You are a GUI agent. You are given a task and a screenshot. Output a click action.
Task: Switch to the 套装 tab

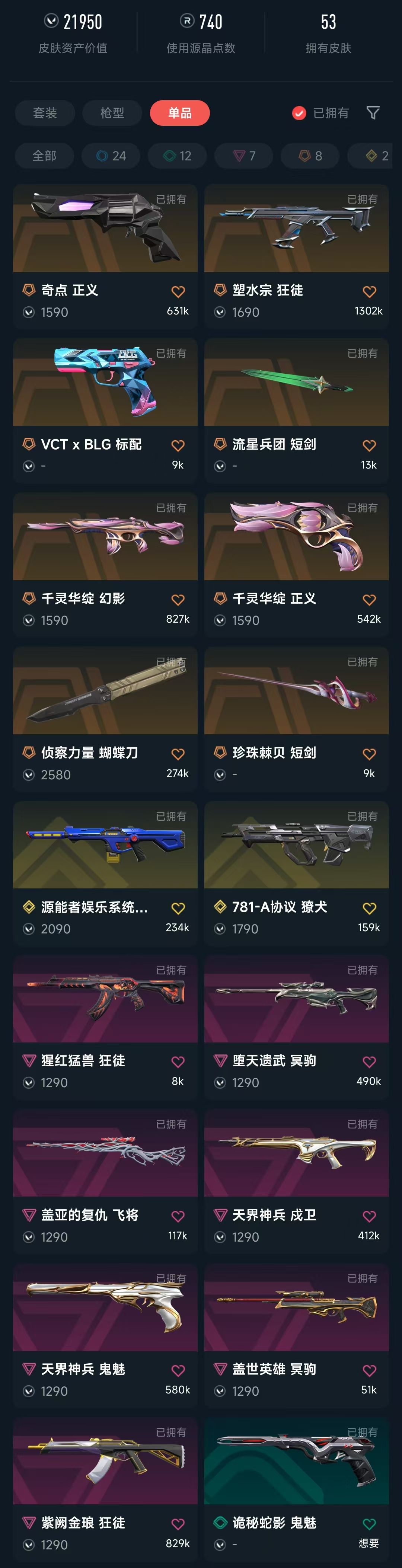(44, 113)
